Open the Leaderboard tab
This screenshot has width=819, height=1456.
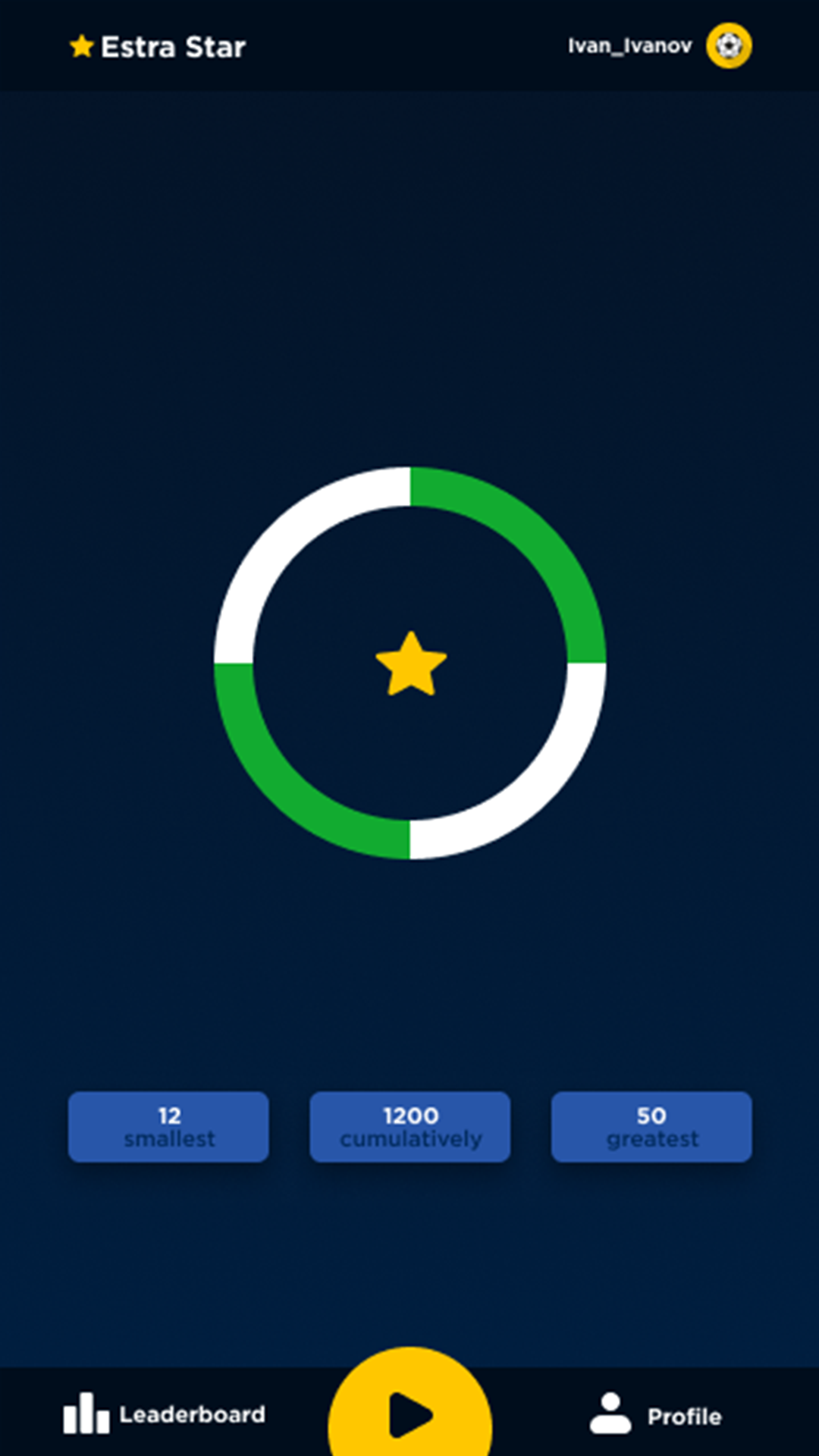click(165, 1414)
